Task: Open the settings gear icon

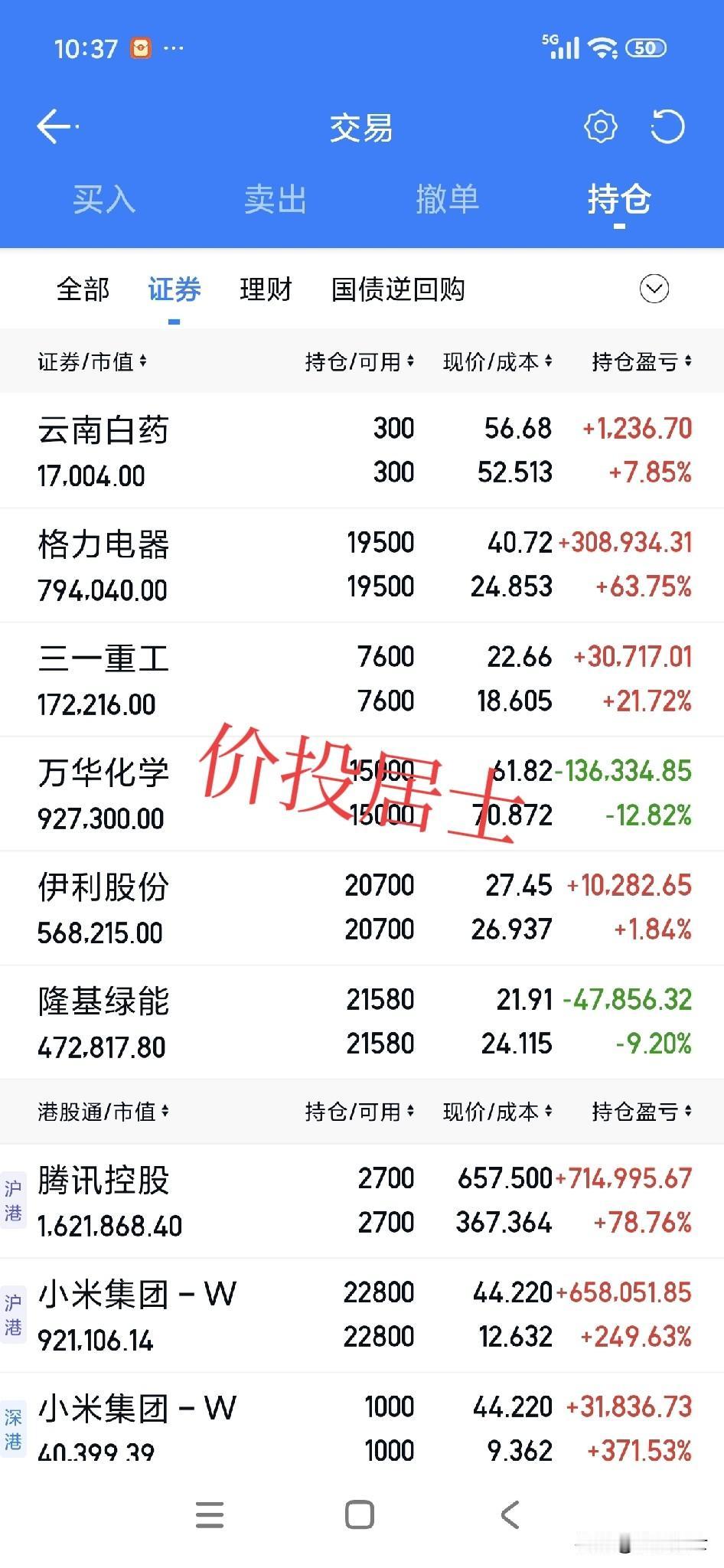Action: click(602, 126)
